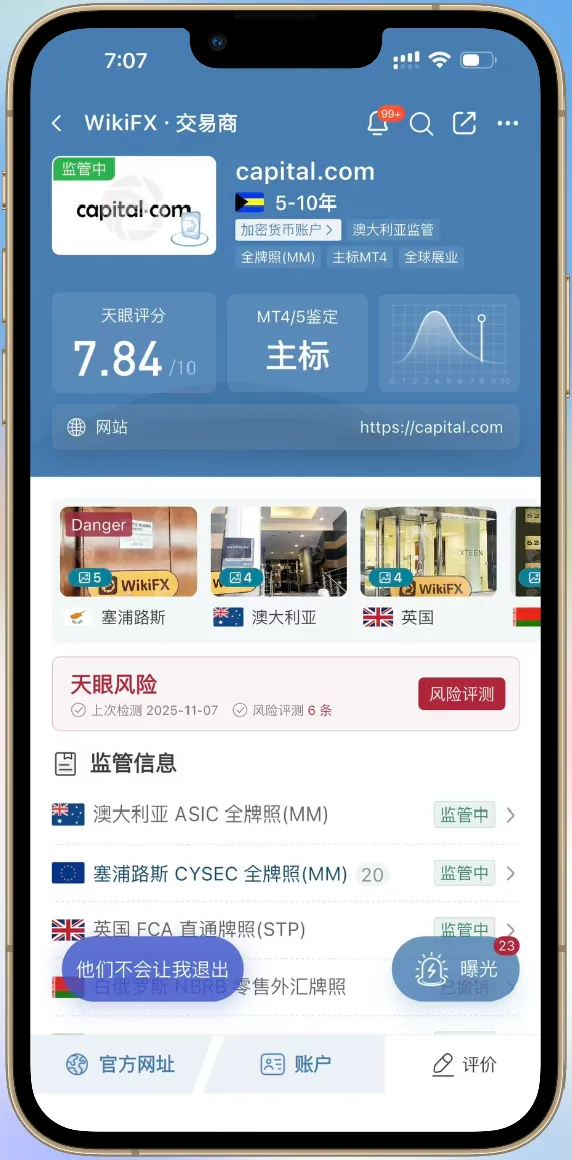
Task: Open the notifications bell
Action: (x=379, y=123)
